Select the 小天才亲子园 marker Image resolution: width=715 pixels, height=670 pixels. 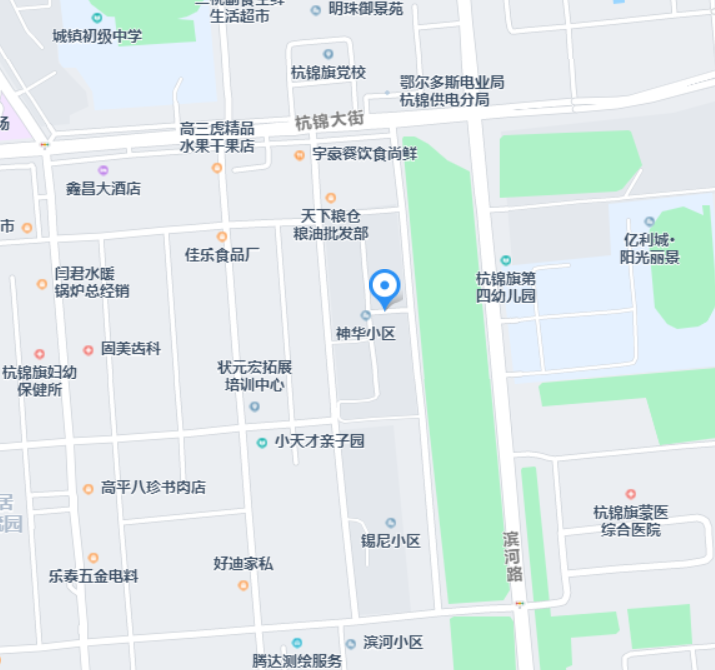click(x=262, y=442)
